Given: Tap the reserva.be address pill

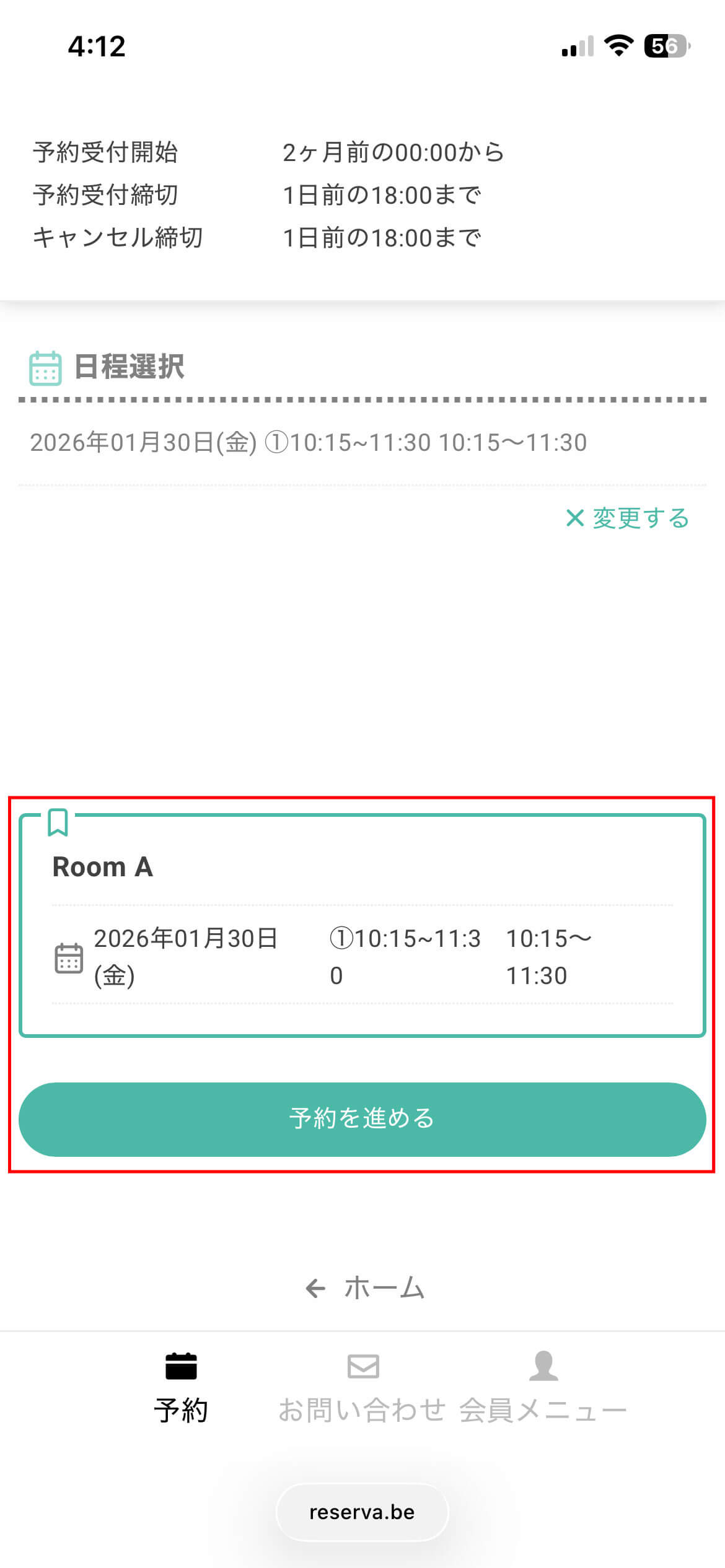Looking at the screenshot, I should [x=362, y=1512].
